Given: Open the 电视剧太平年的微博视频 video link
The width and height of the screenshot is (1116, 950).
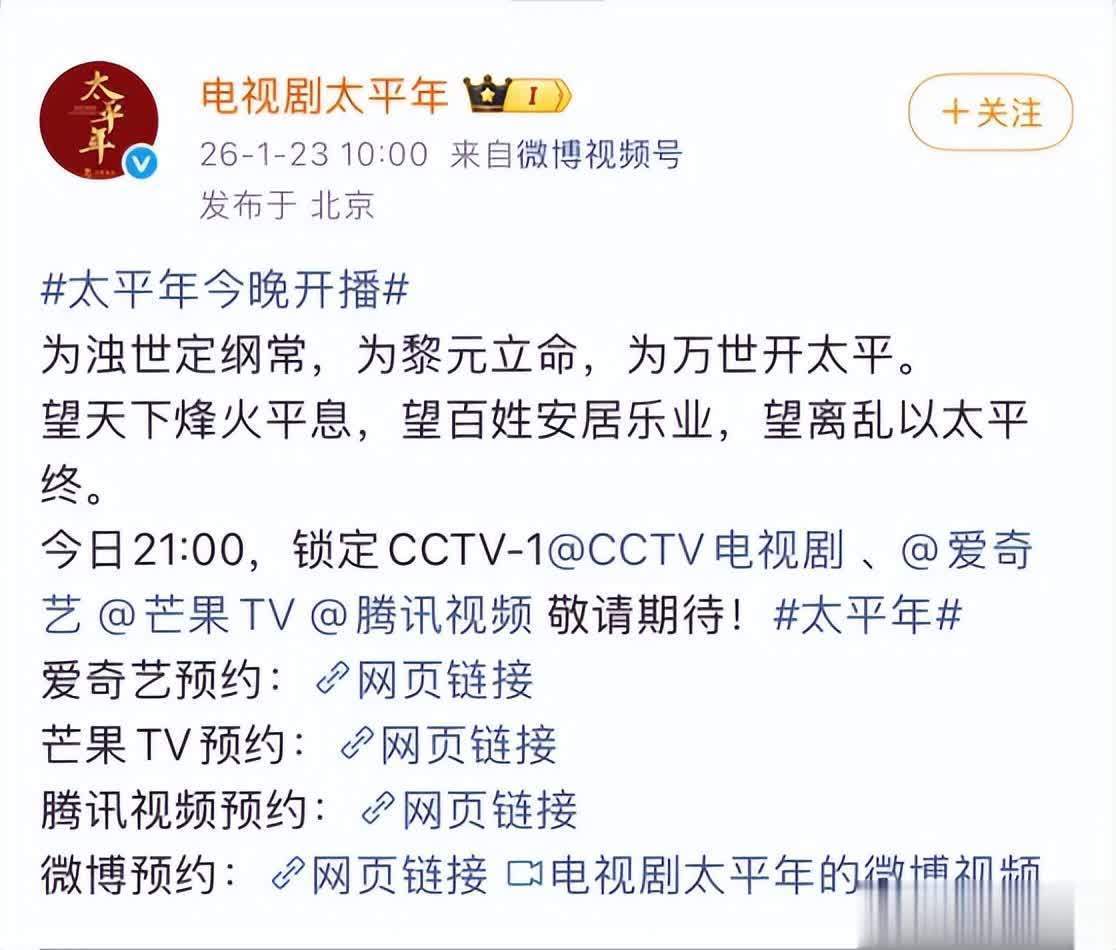Looking at the screenshot, I should coord(775,875).
